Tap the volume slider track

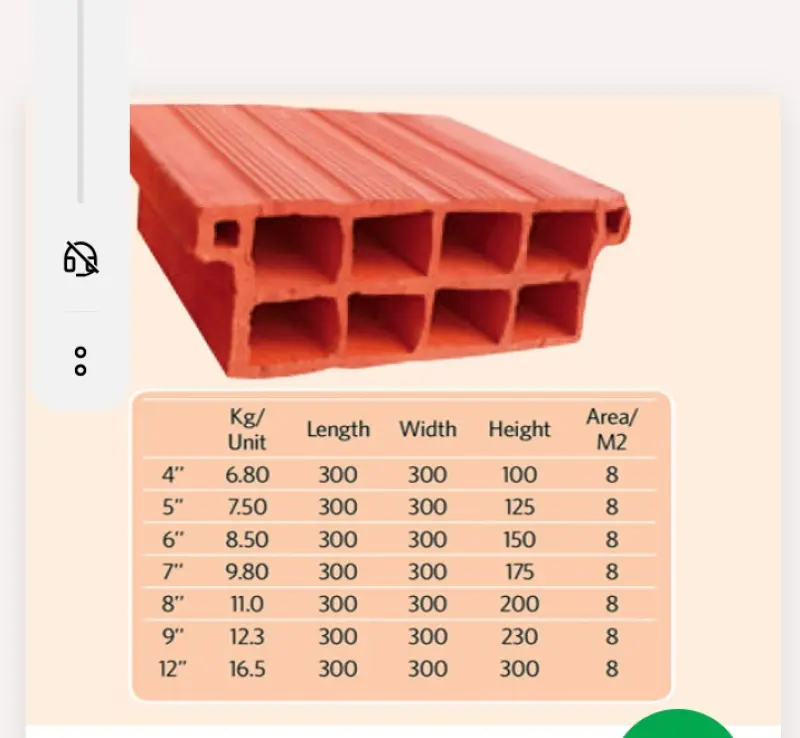pos(81,100)
